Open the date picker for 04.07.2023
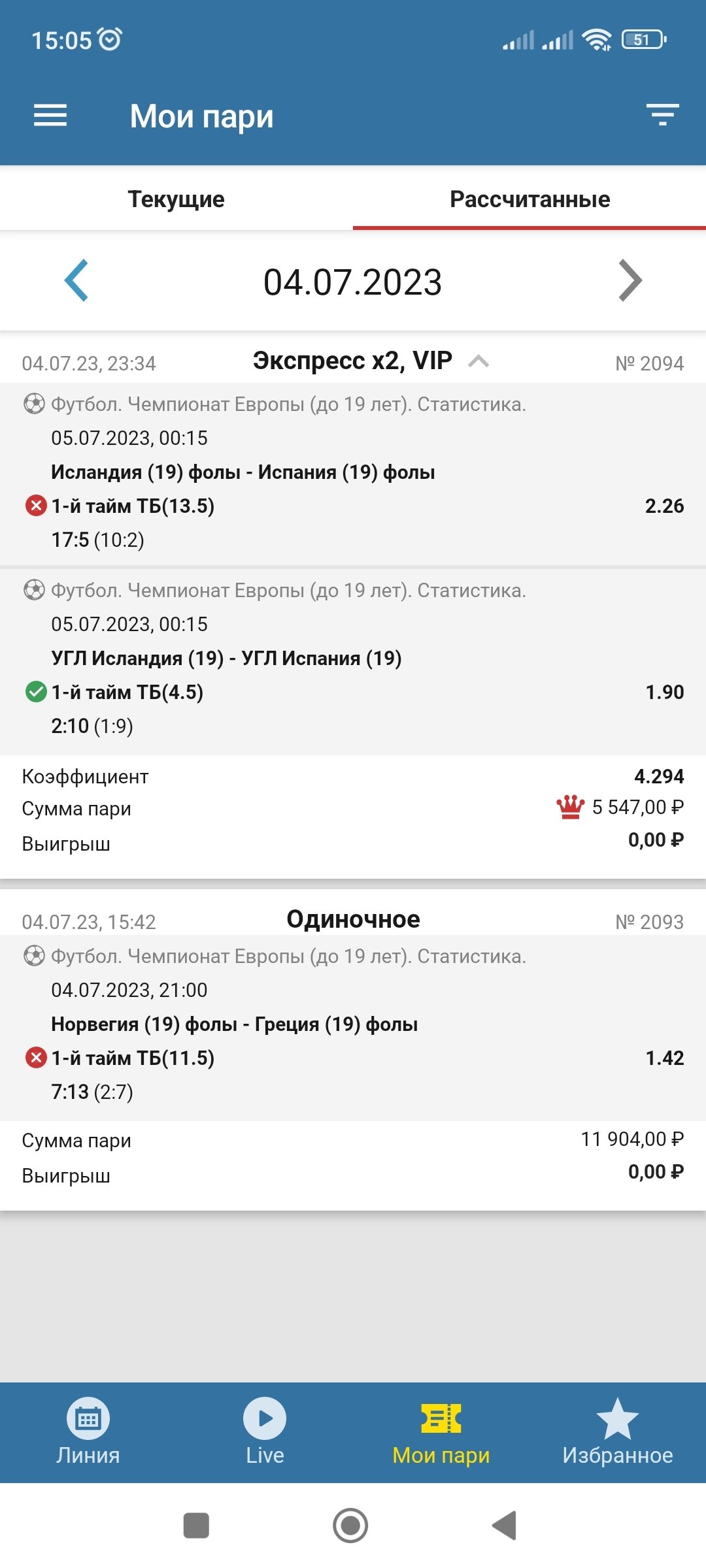Screen dimensions: 706x1568 [x=352, y=282]
